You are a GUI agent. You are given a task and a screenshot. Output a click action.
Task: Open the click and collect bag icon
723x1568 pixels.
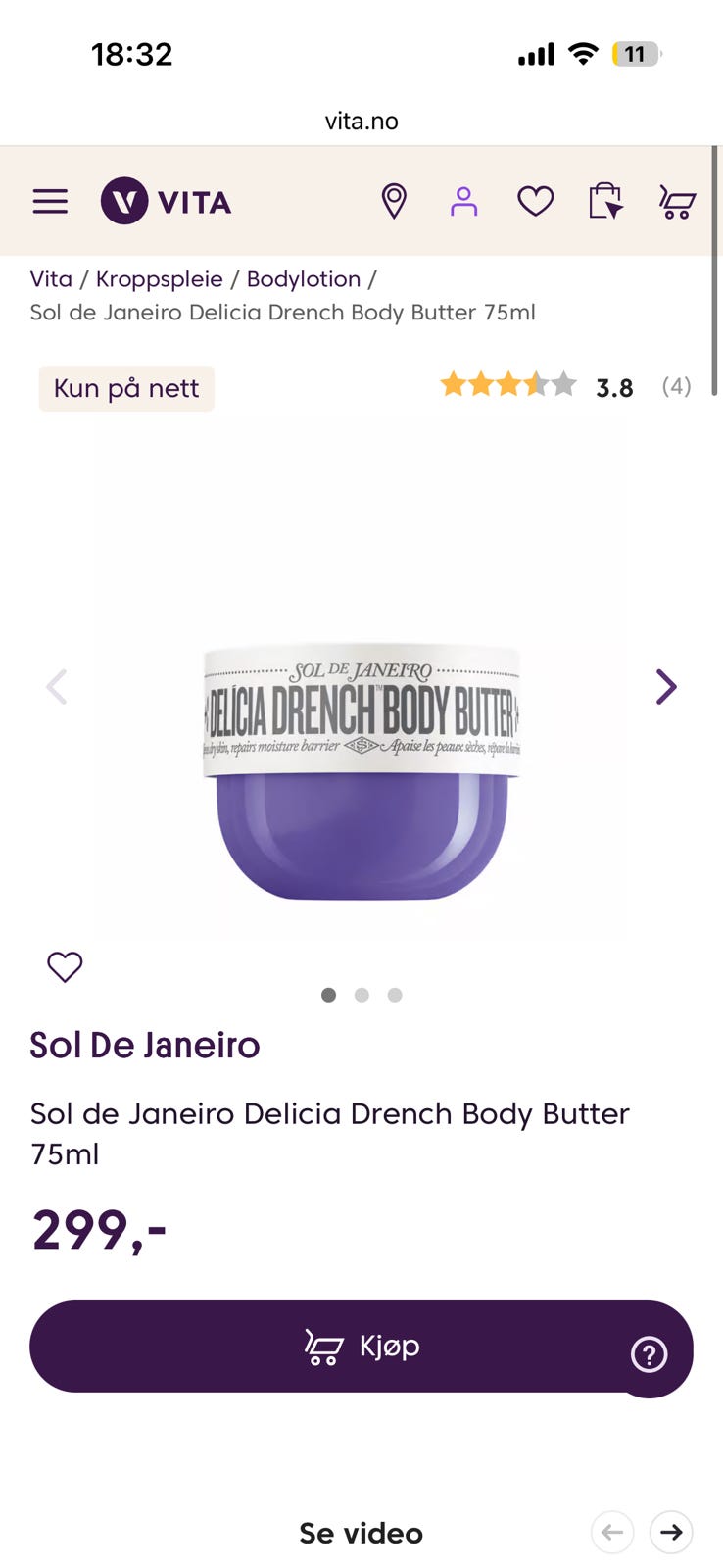(605, 202)
